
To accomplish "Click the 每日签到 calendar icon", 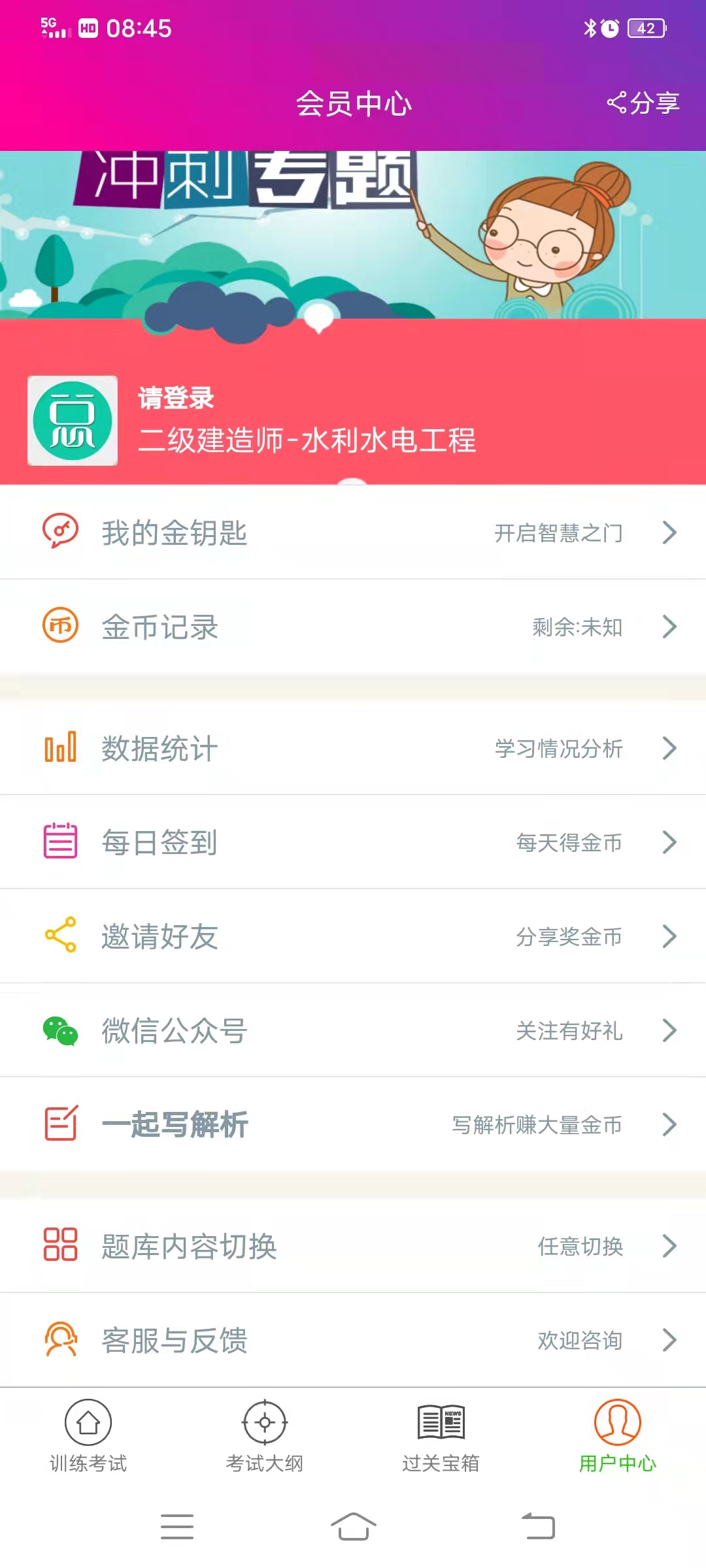I will click(x=59, y=842).
